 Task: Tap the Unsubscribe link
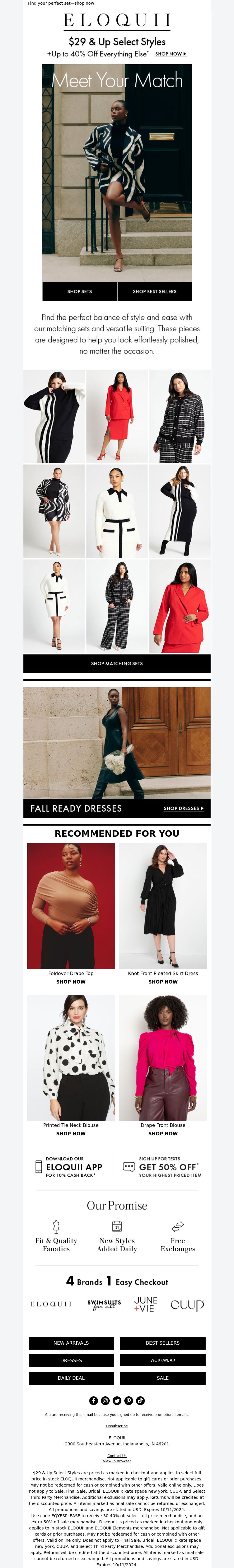(x=117, y=1426)
